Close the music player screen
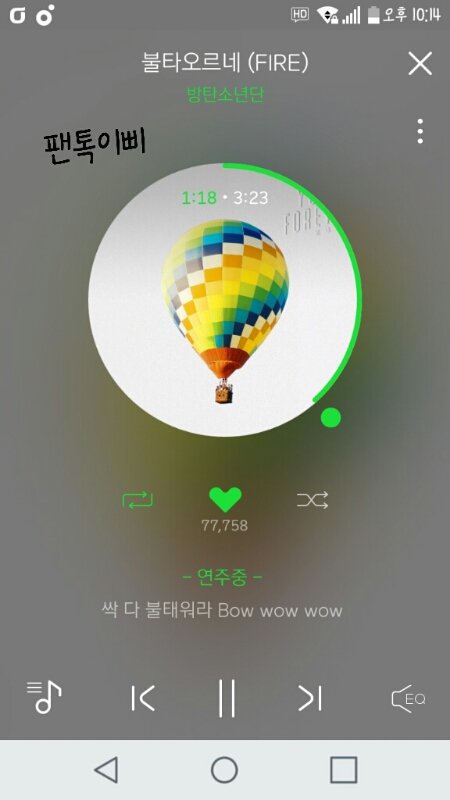Image resolution: width=450 pixels, height=800 pixels. click(x=420, y=64)
